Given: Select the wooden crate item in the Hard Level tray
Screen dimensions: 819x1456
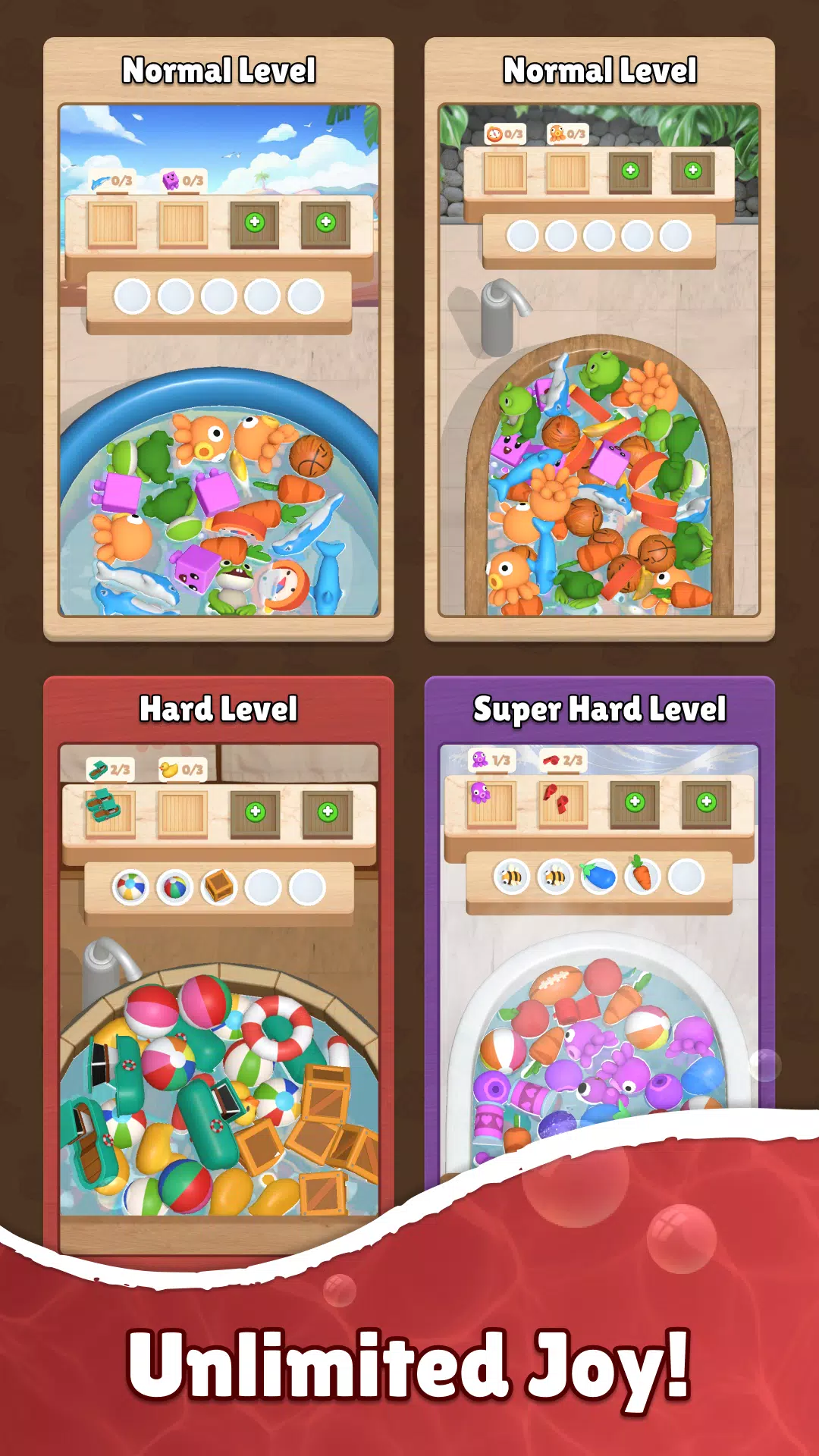Looking at the screenshot, I should click(220, 886).
